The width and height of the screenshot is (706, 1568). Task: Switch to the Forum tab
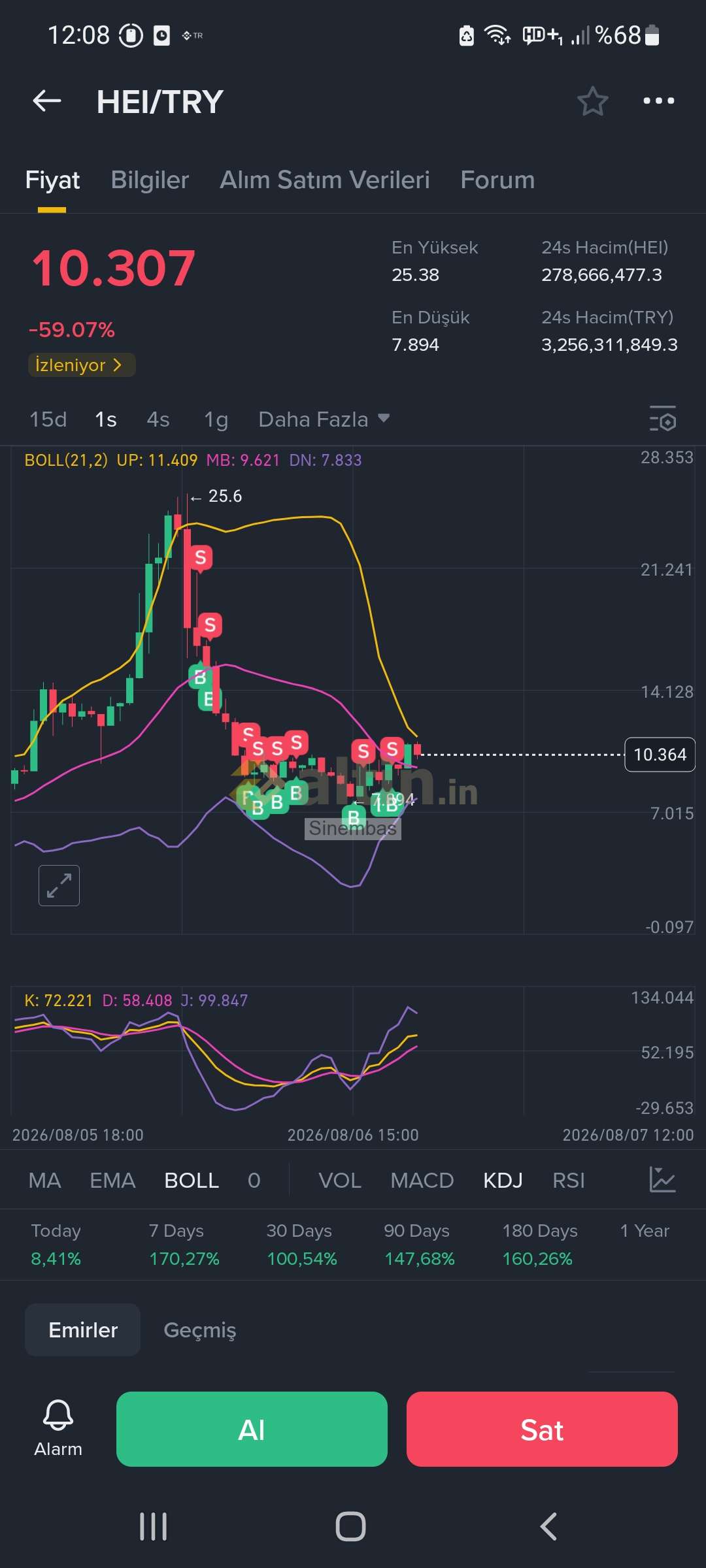coord(497,180)
